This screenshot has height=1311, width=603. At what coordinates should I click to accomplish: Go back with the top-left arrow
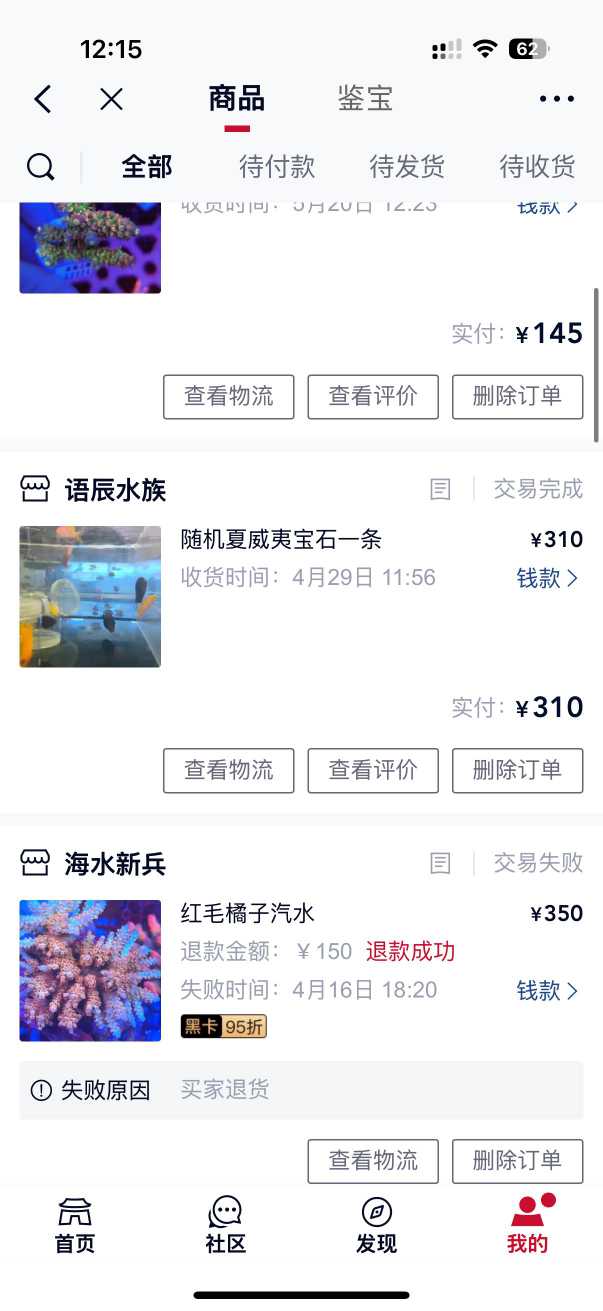(x=42, y=99)
